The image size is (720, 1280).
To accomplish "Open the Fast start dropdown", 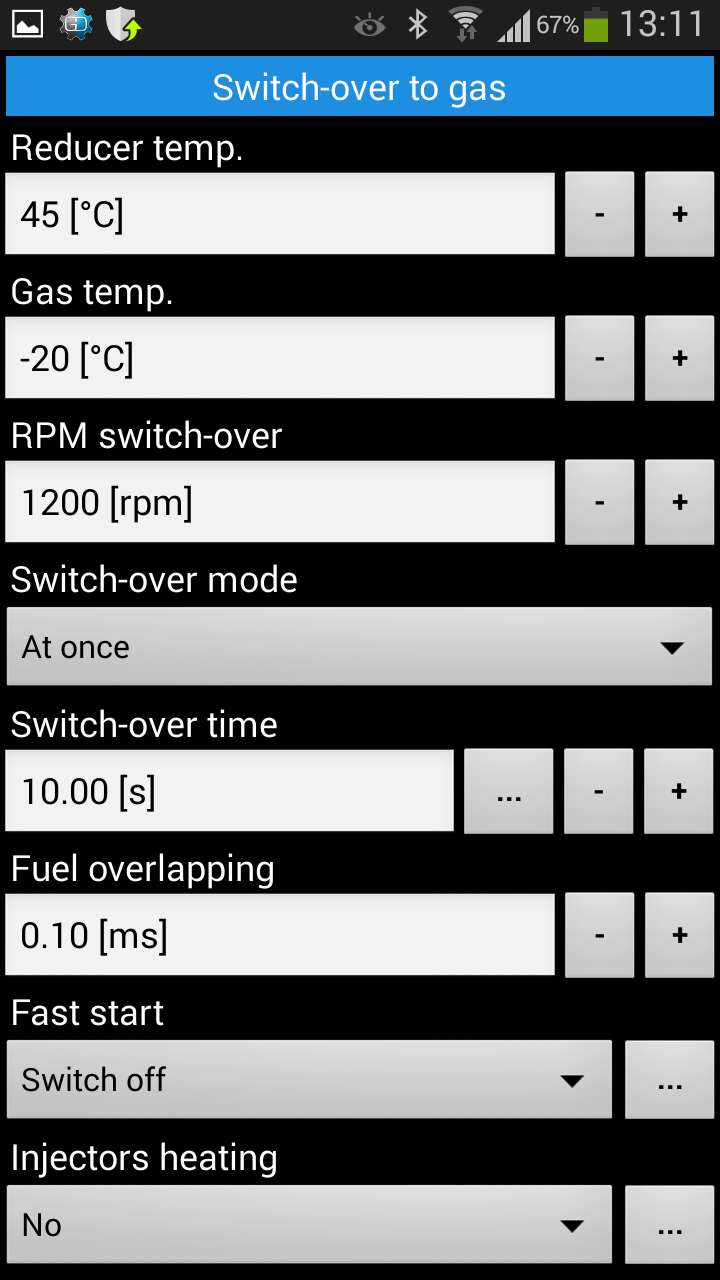I will (x=309, y=1079).
